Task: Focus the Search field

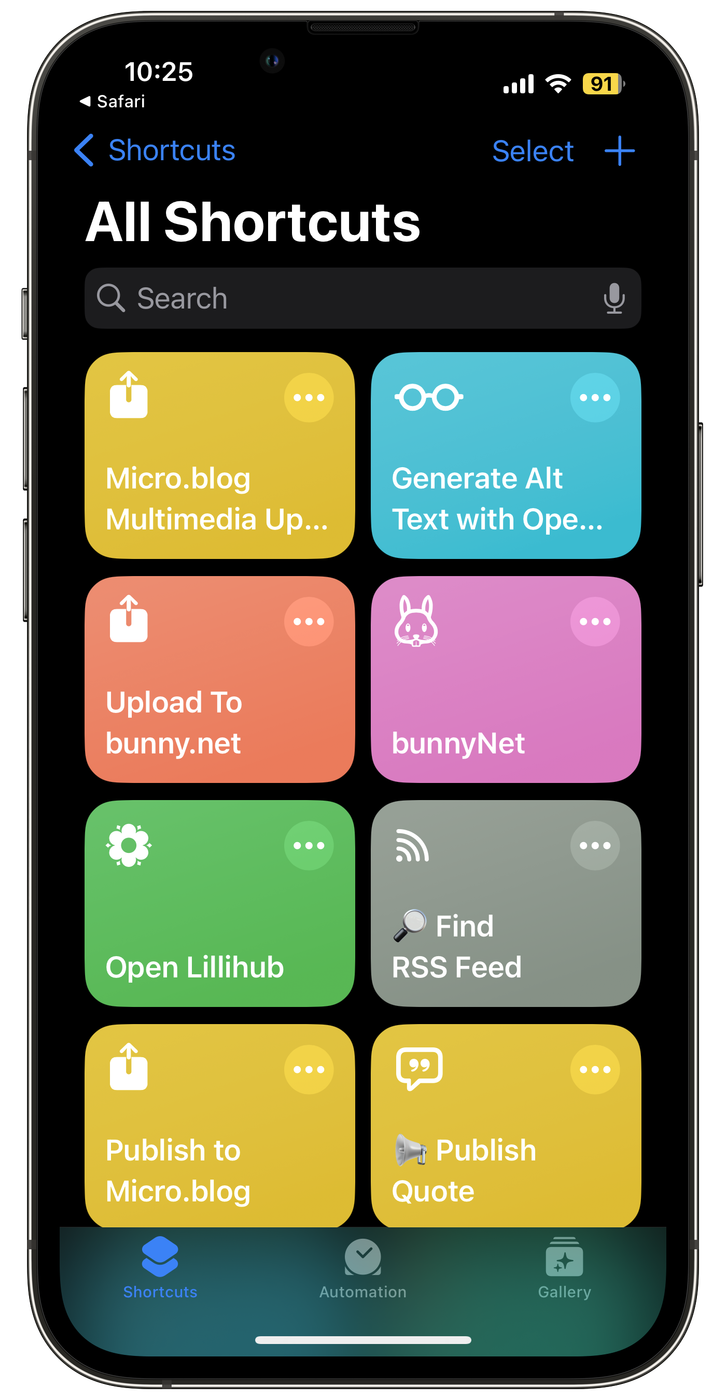Action: [340, 298]
